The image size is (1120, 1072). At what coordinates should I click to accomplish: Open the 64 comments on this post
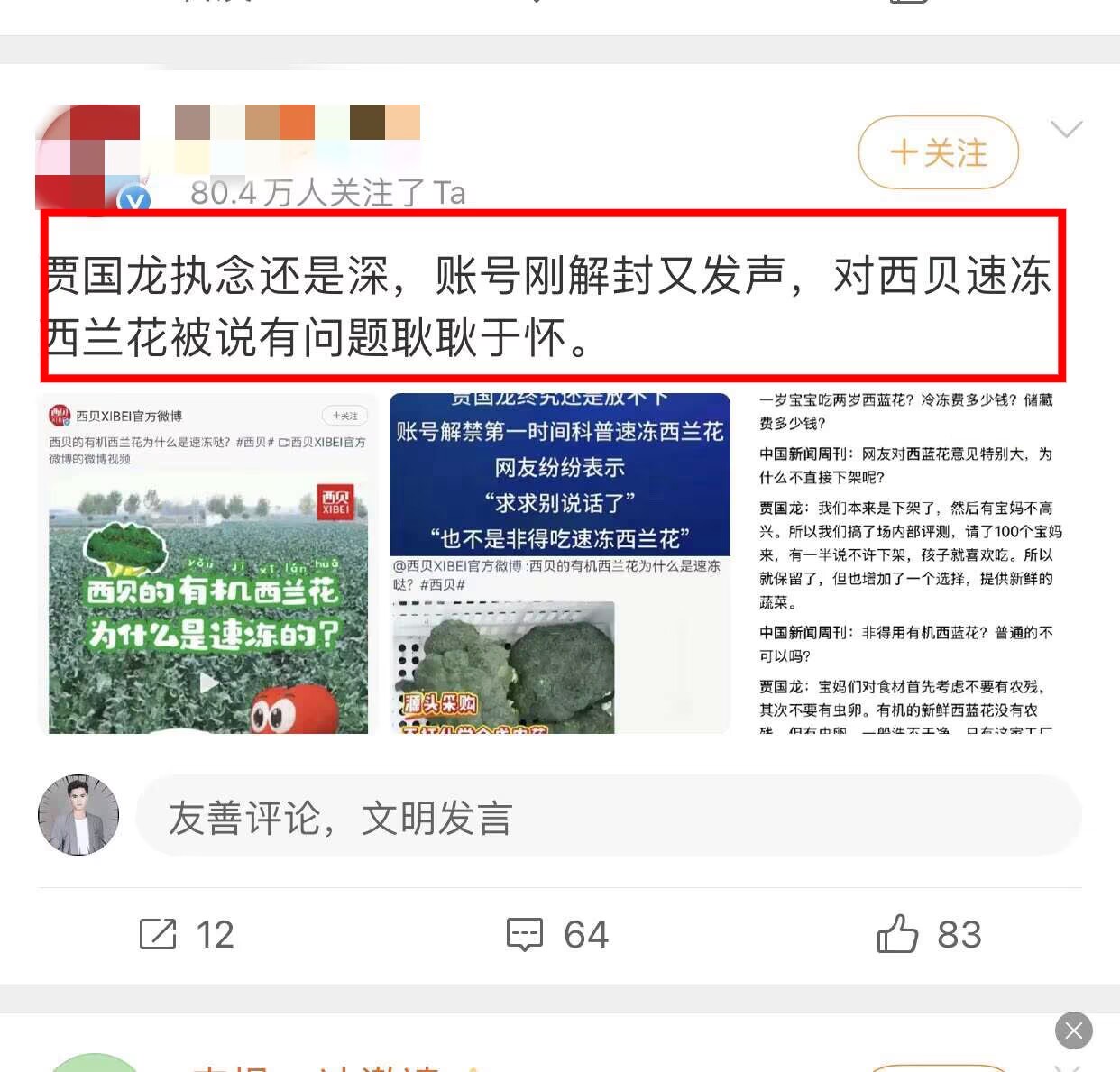click(557, 934)
